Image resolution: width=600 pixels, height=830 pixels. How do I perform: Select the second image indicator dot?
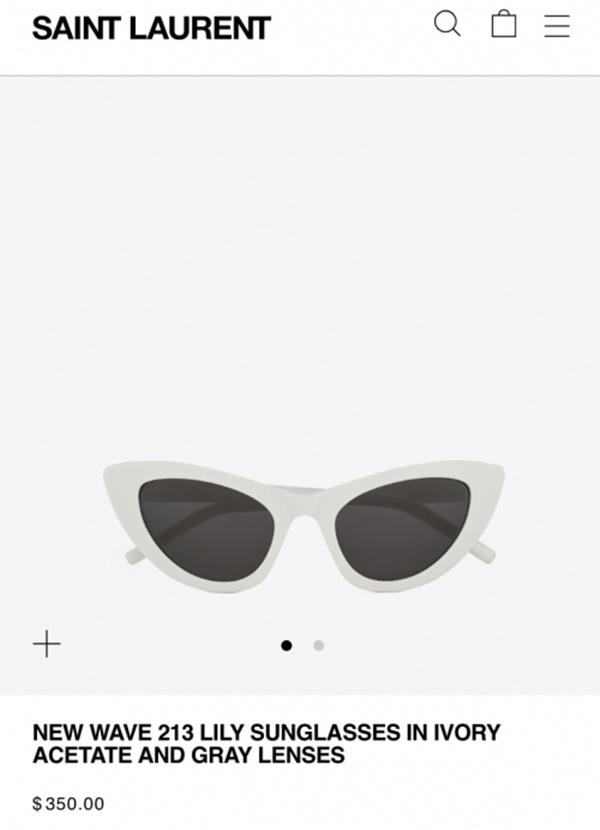coord(319,646)
